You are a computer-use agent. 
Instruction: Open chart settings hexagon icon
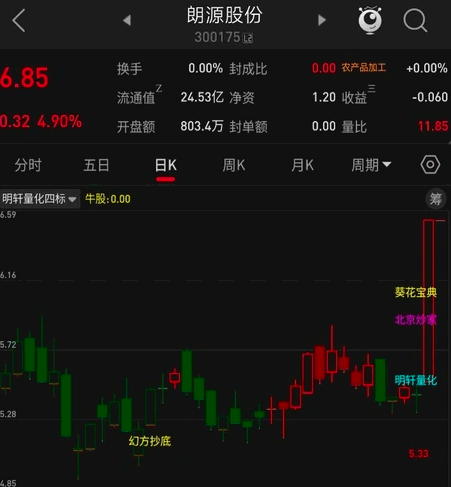pyautogui.click(x=430, y=165)
